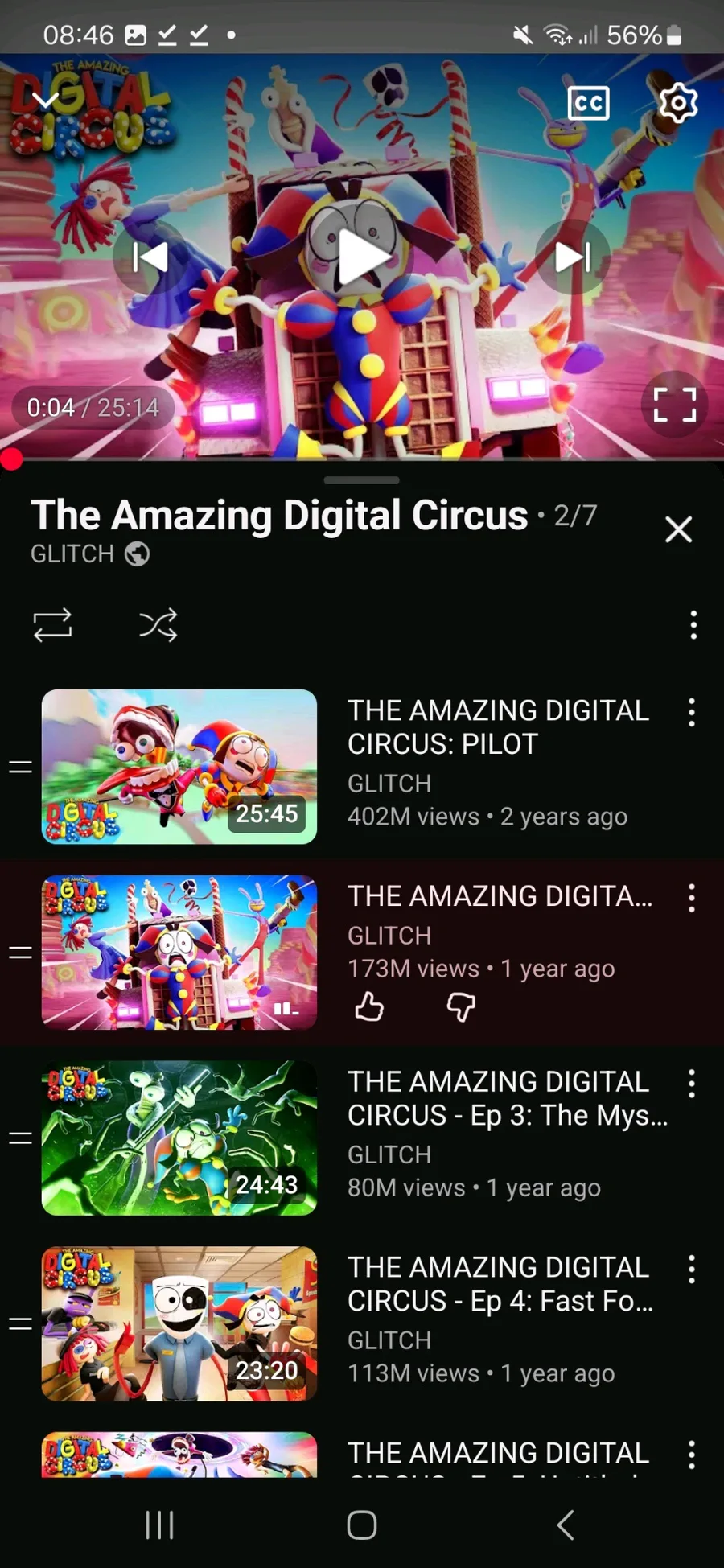
Task: Open options for Ep 3 video
Action: (x=691, y=1084)
